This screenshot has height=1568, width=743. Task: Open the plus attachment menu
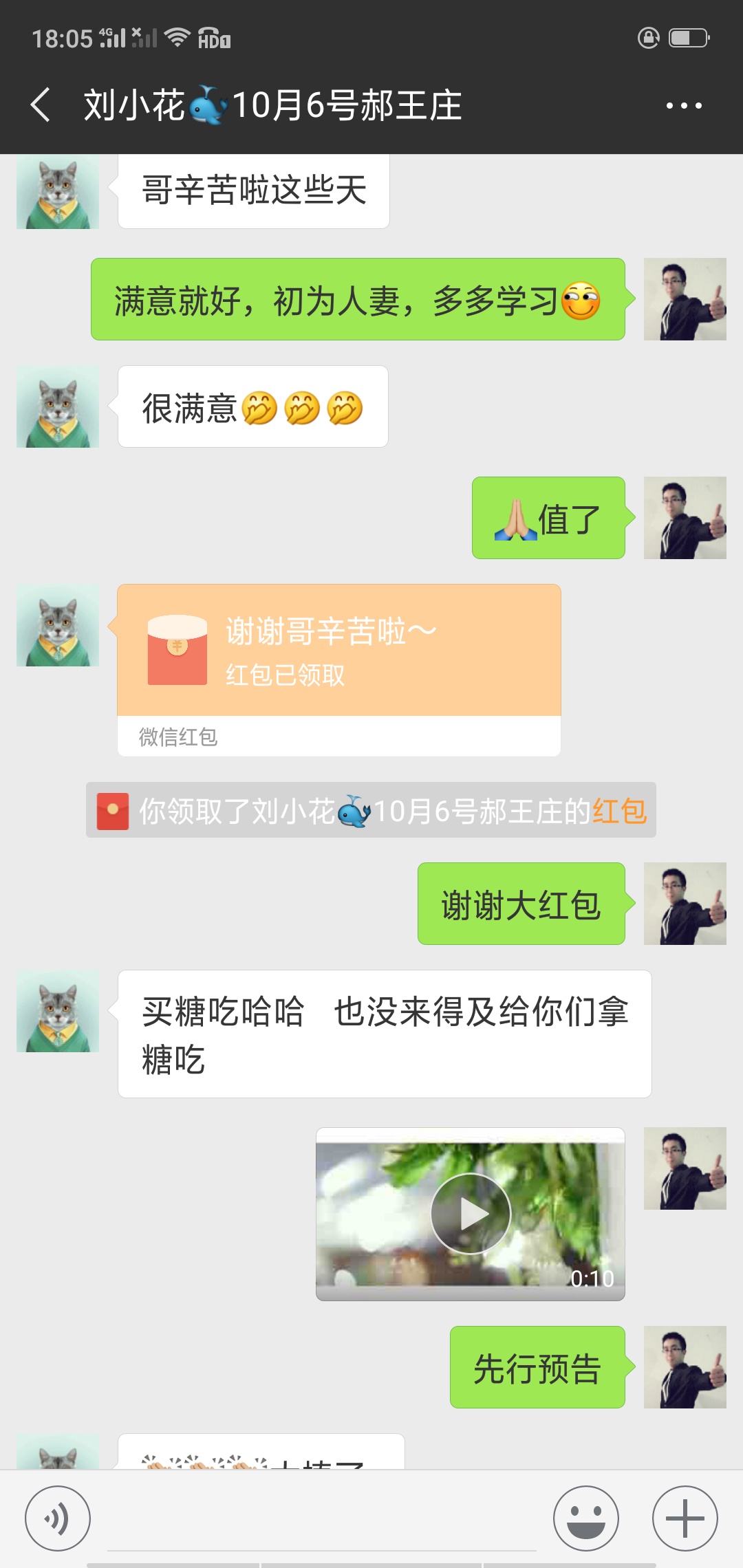click(x=685, y=1518)
